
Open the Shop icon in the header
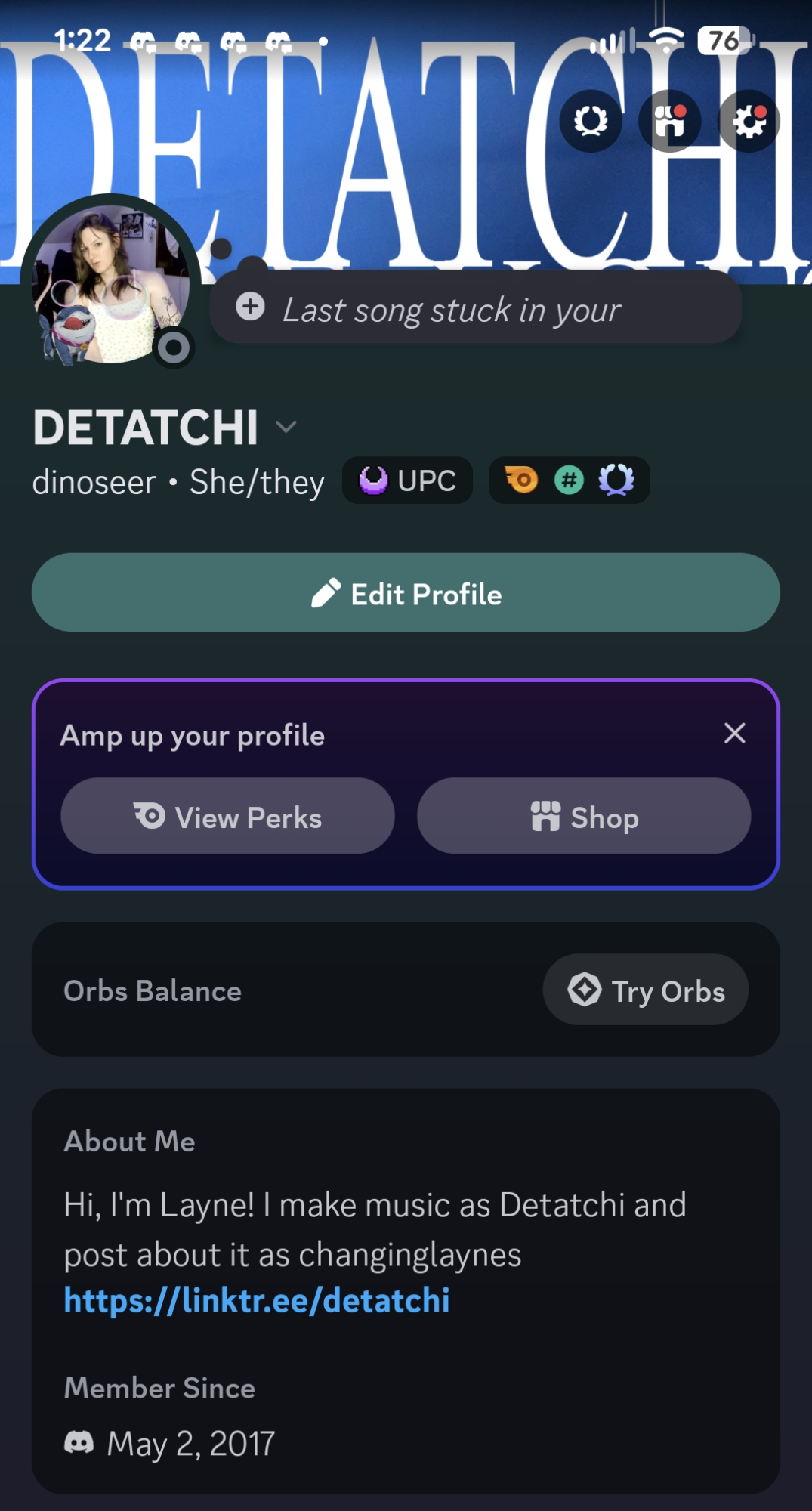(x=670, y=121)
